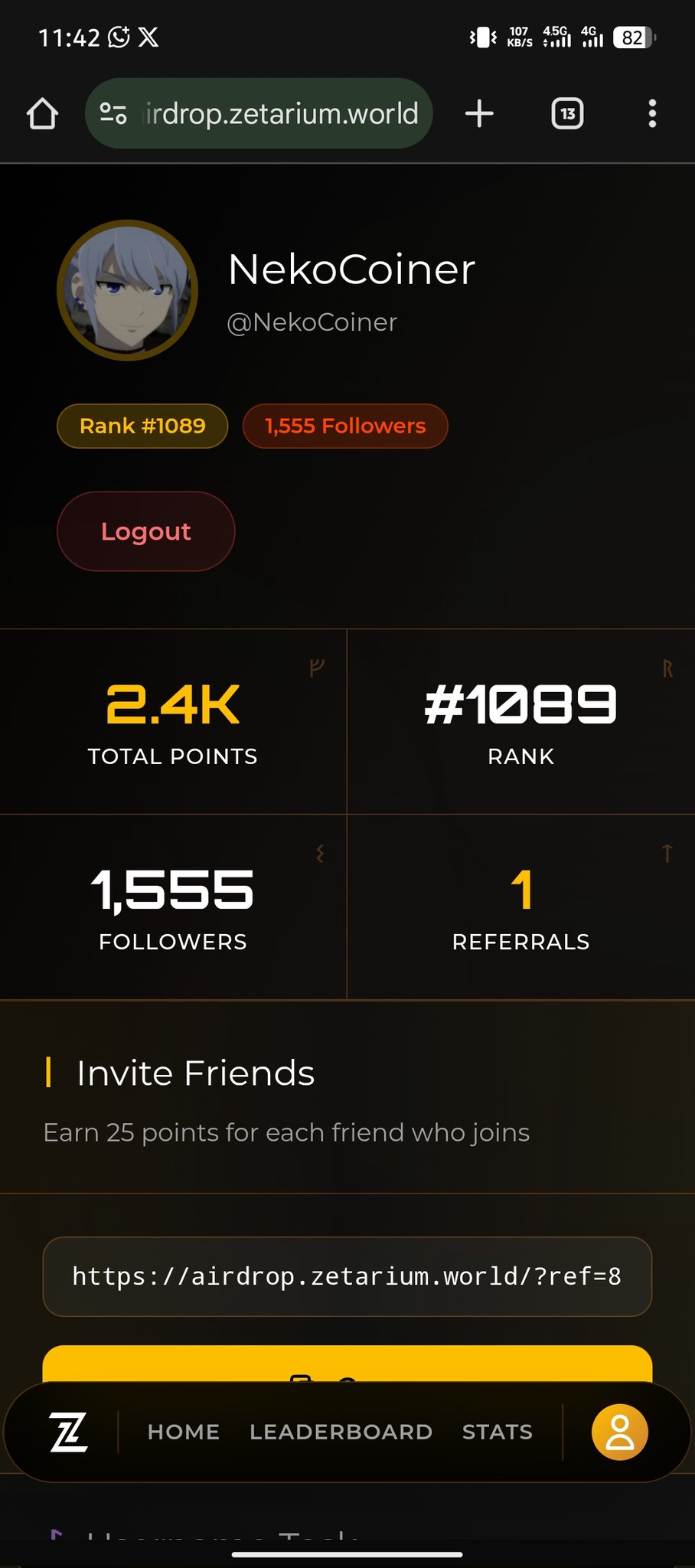Show the 13 open tabs

tap(567, 114)
